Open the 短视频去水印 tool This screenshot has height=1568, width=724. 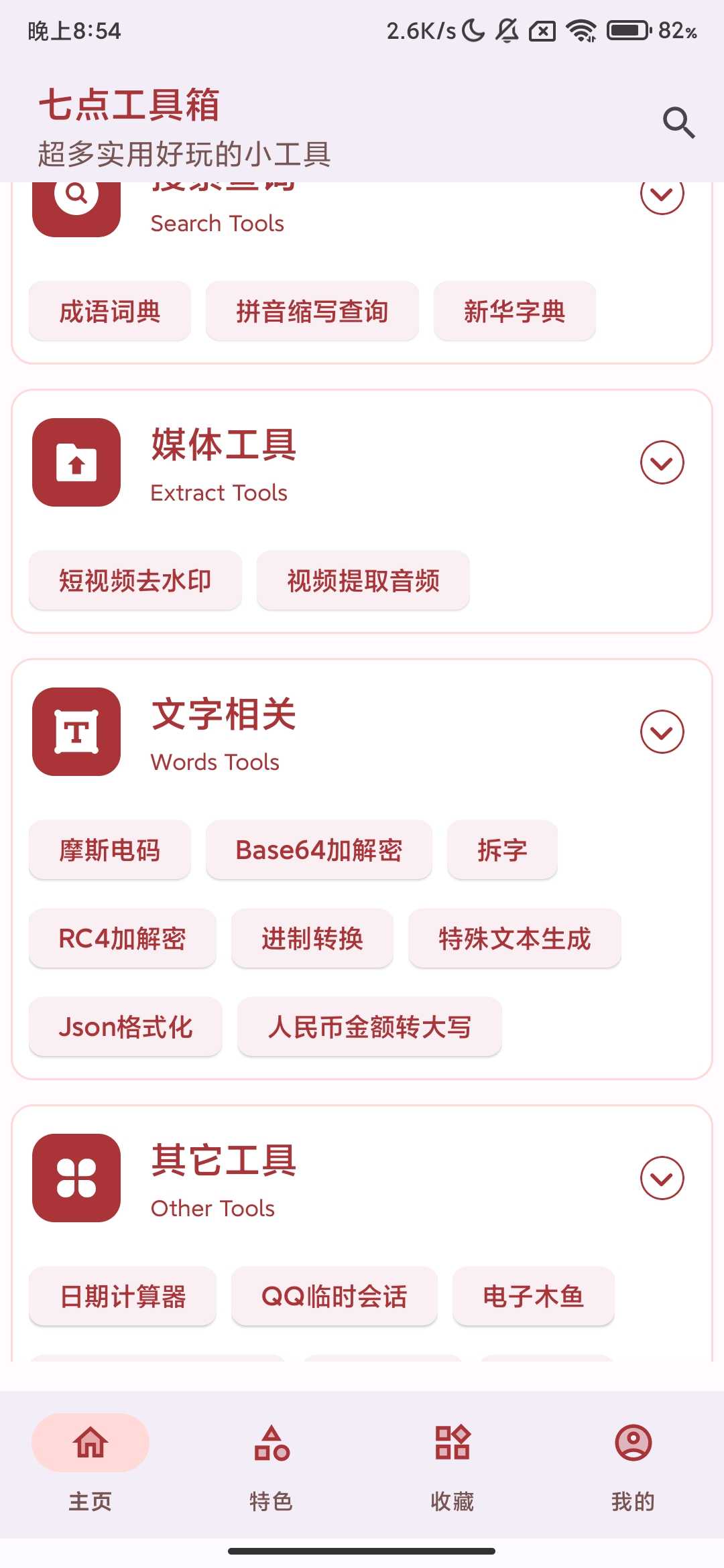(135, 582)
